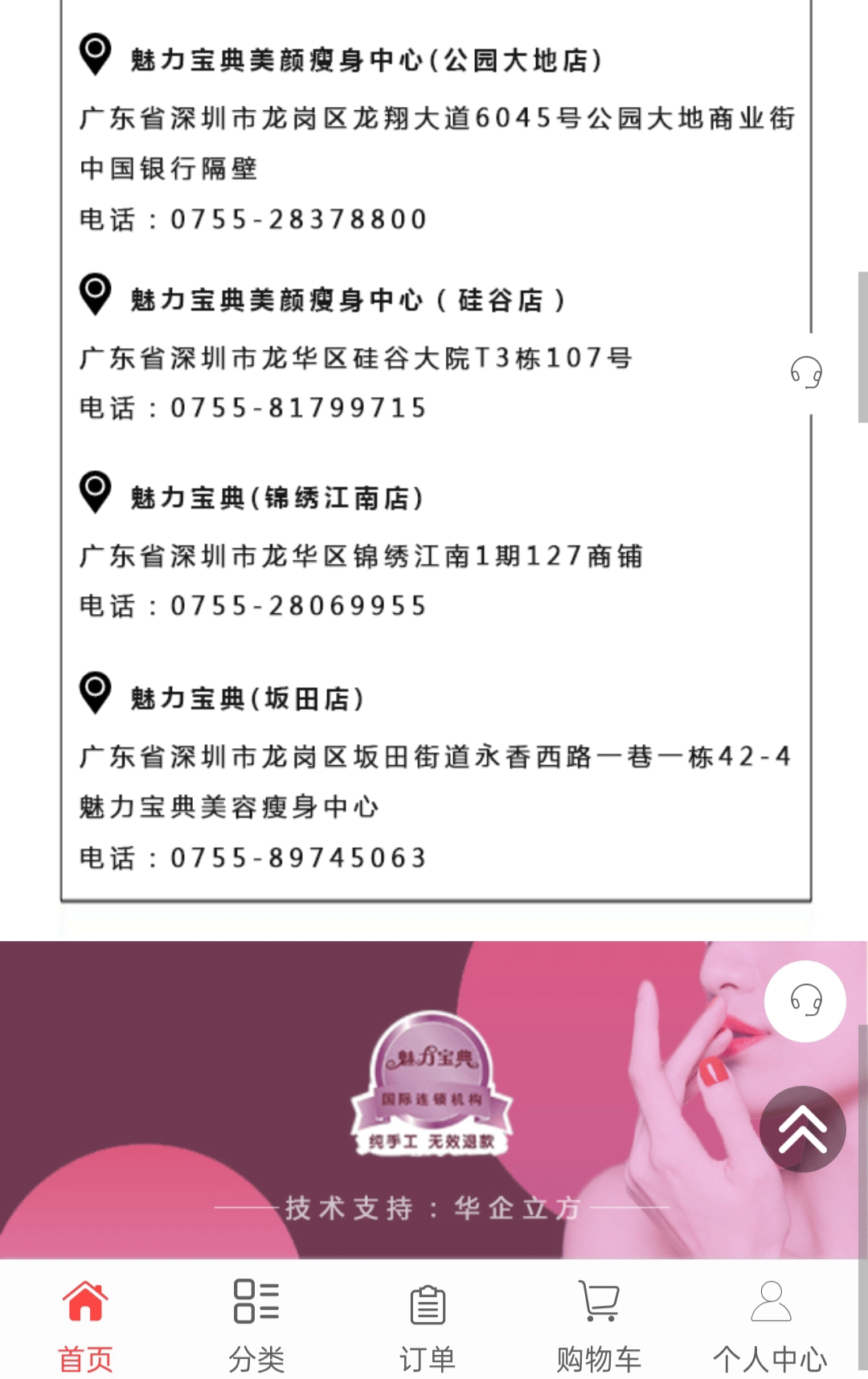Jump back to top of page
This screenshot has width=868, height=1379.
[802, 1129]
